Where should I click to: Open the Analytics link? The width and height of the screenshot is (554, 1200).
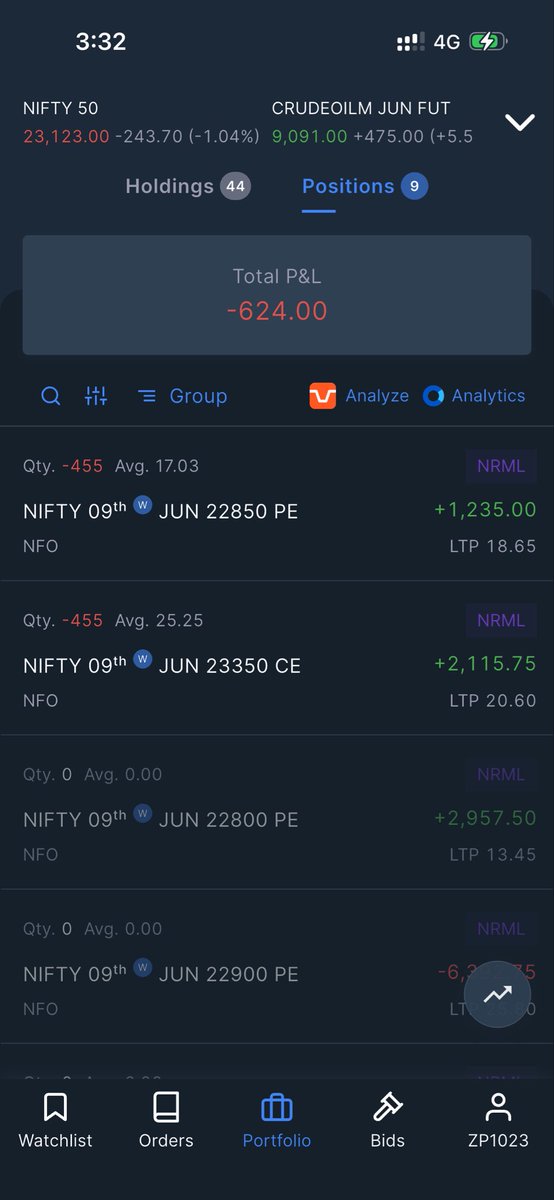click(x=474, y=396)
